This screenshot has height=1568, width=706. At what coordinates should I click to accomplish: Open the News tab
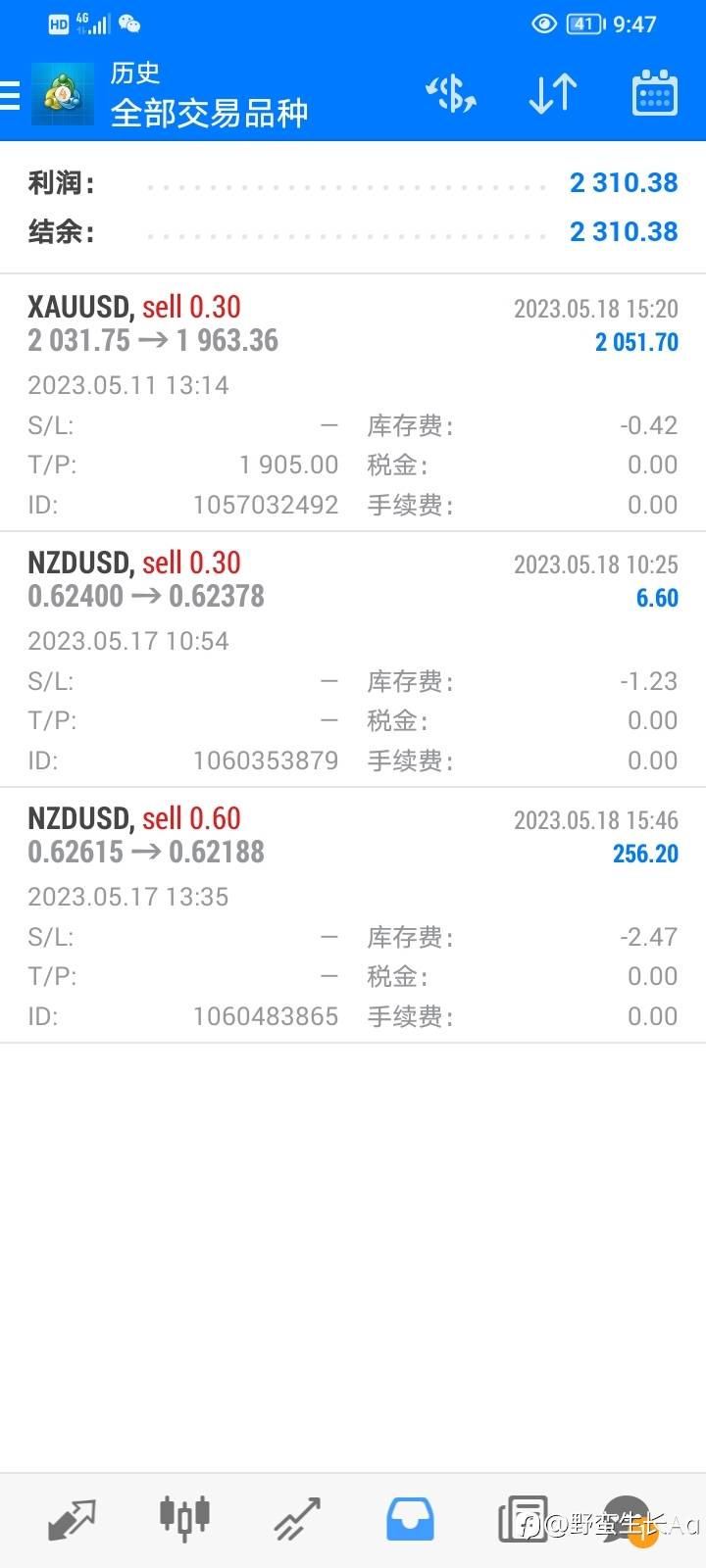click(522, 1520)
